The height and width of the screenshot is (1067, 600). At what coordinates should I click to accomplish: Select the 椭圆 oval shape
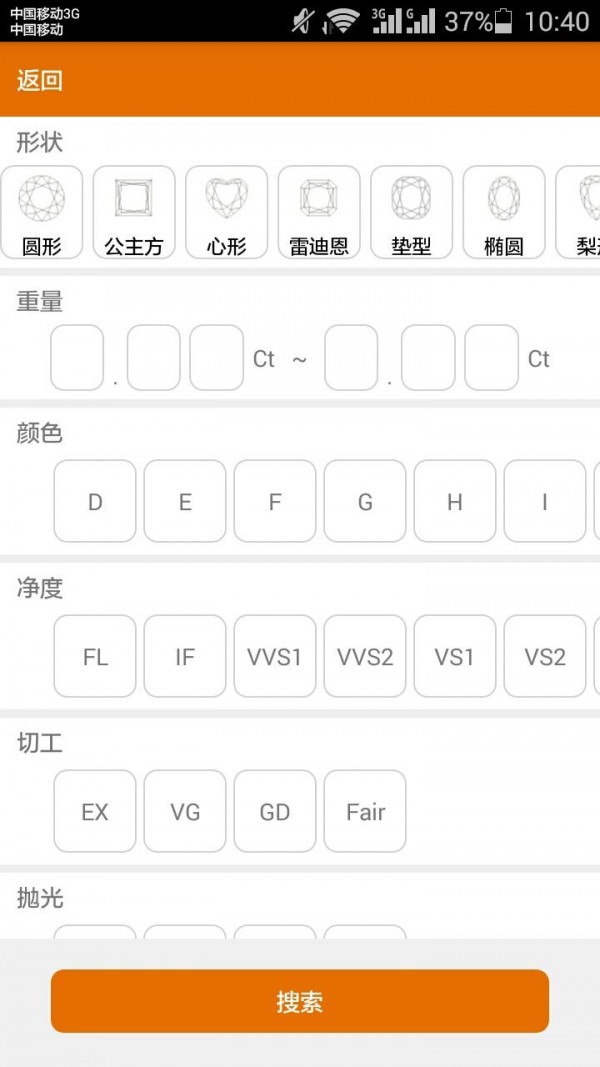[504, 212]
